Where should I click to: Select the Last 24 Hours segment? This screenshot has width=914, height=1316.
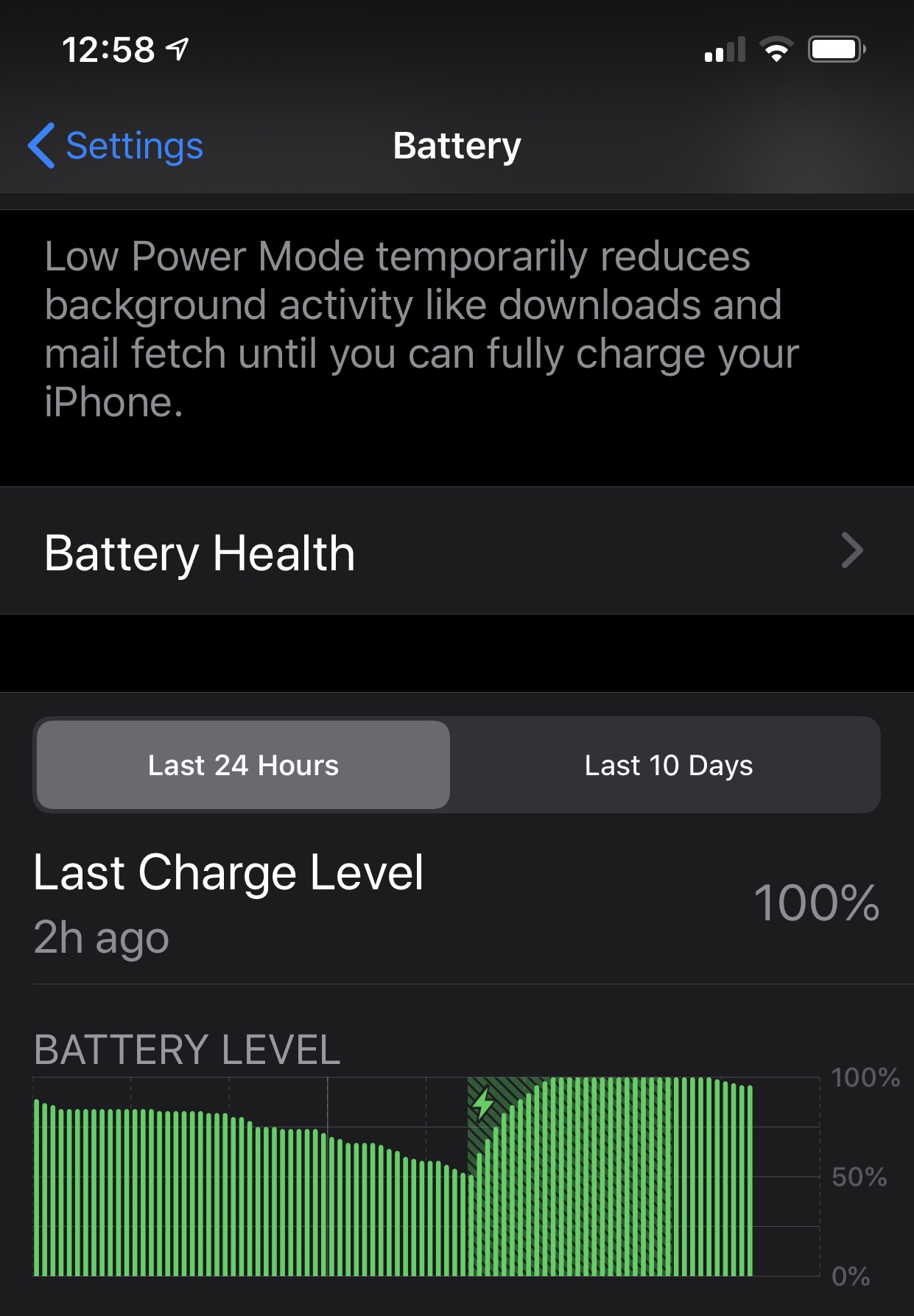tap(243, 766)
